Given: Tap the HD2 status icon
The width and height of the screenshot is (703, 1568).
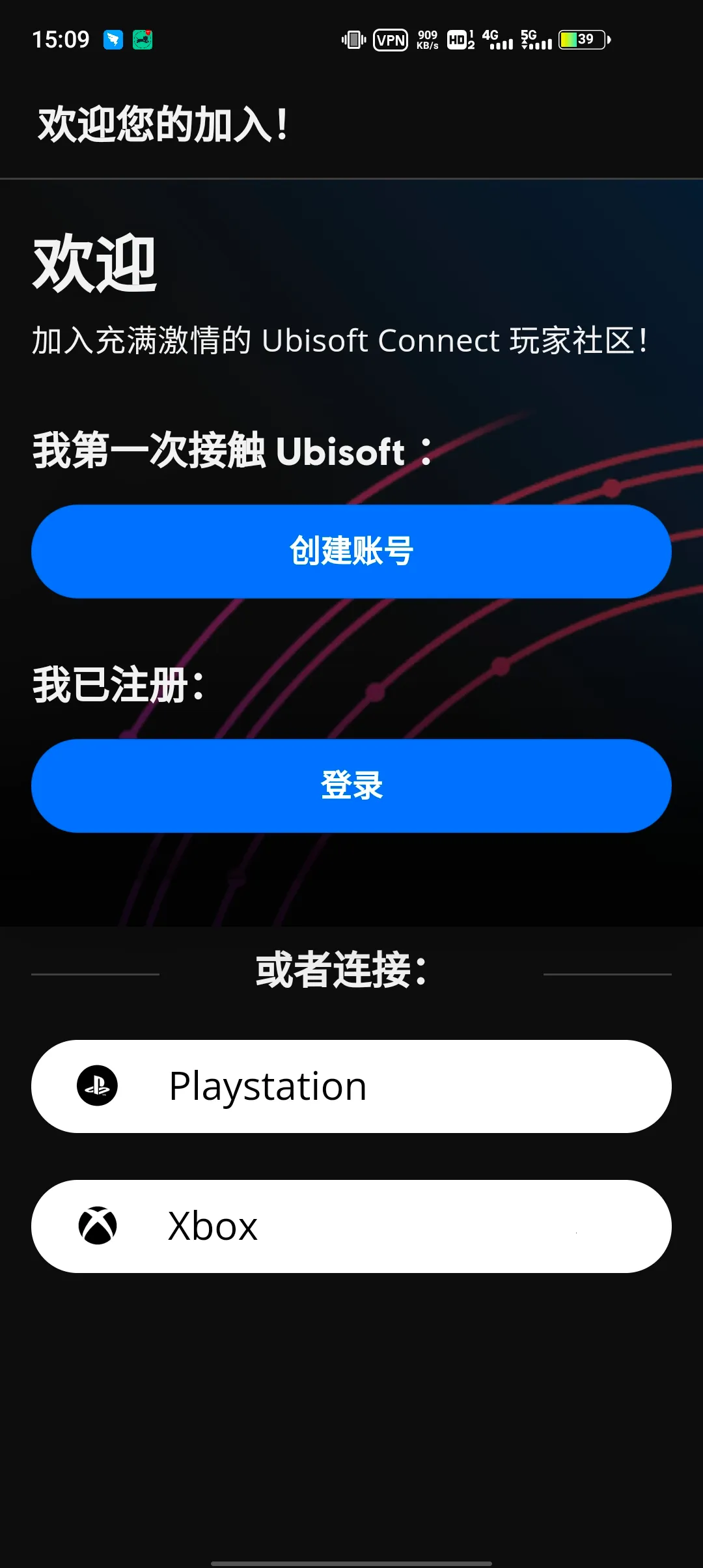Looking at the screenshot, I should tap(460, 40).
